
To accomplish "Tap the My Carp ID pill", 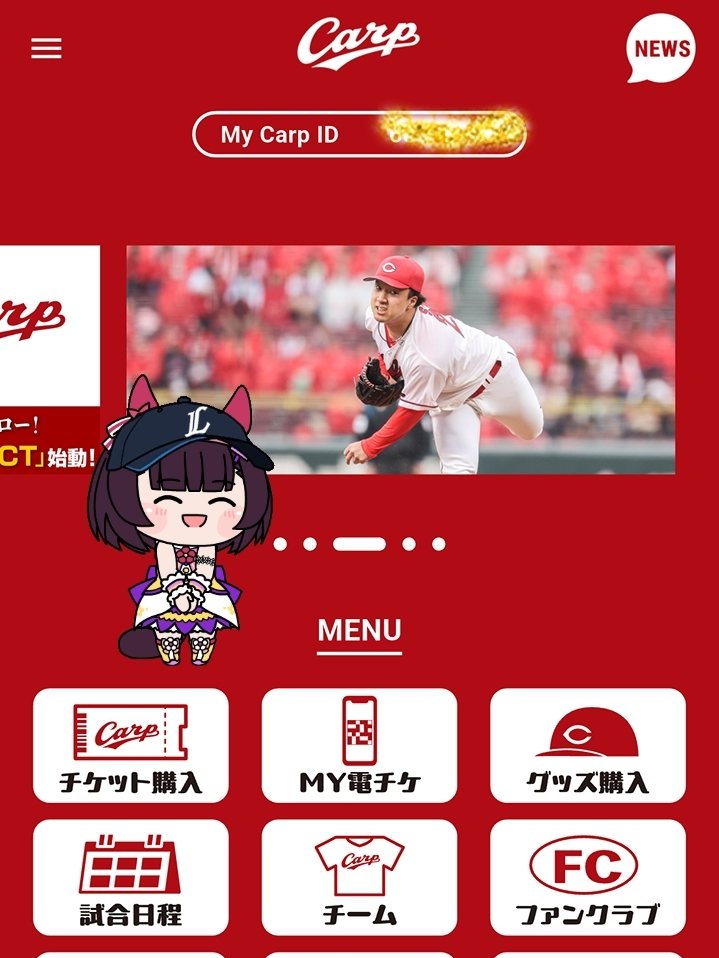I will click(359, 134).
